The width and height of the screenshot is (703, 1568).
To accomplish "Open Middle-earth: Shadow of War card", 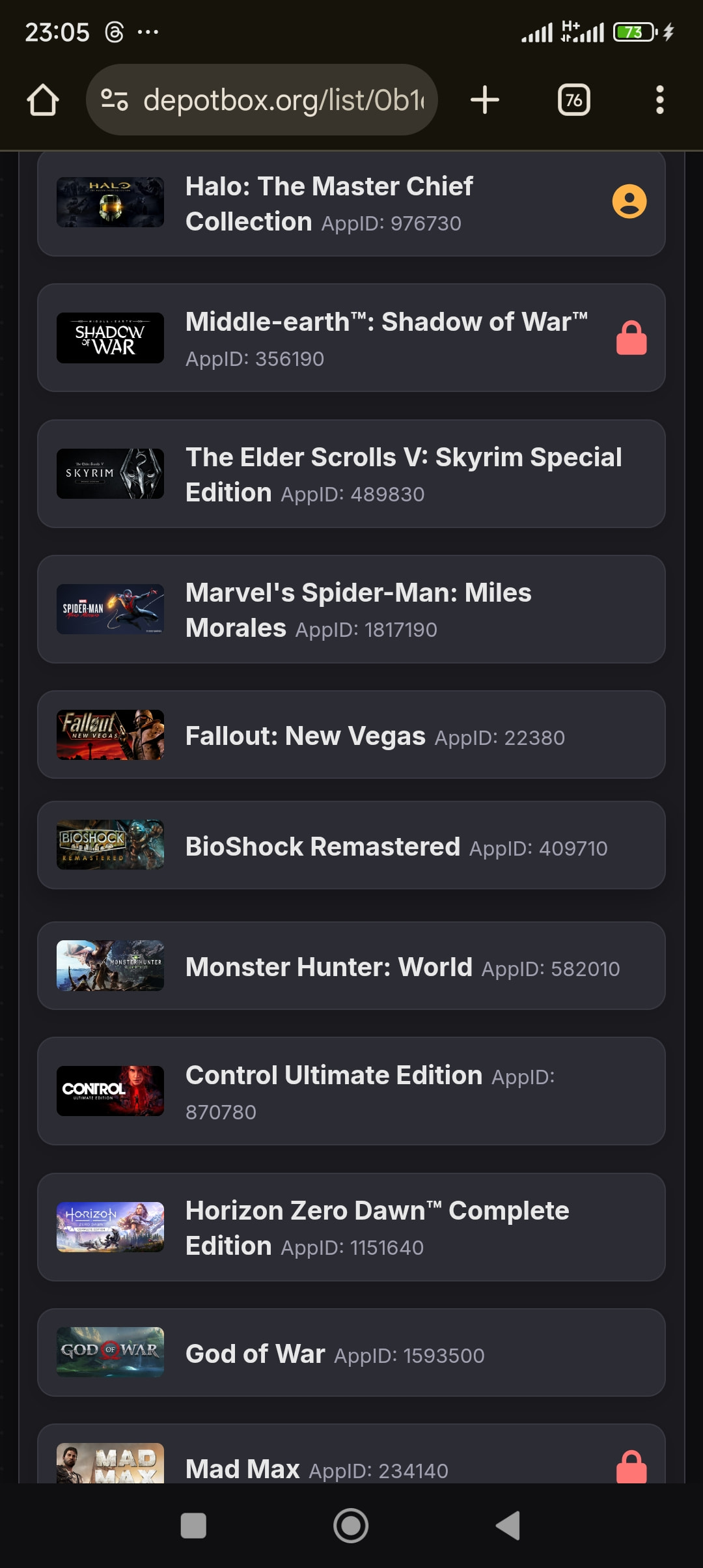I will pyautogui.click(x=351, y=339).
